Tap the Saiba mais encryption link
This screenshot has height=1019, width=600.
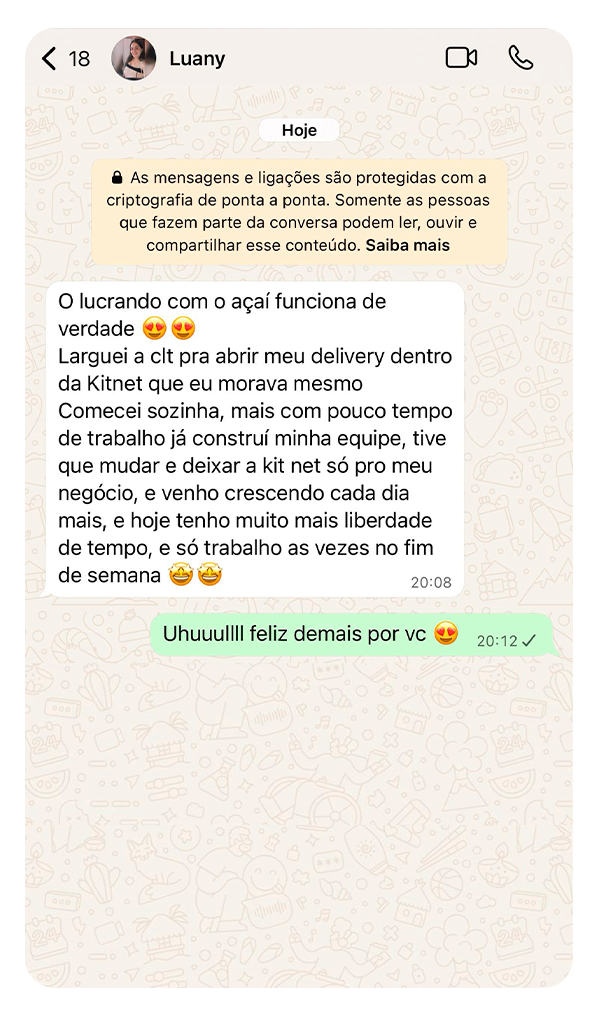coord(407,245)
